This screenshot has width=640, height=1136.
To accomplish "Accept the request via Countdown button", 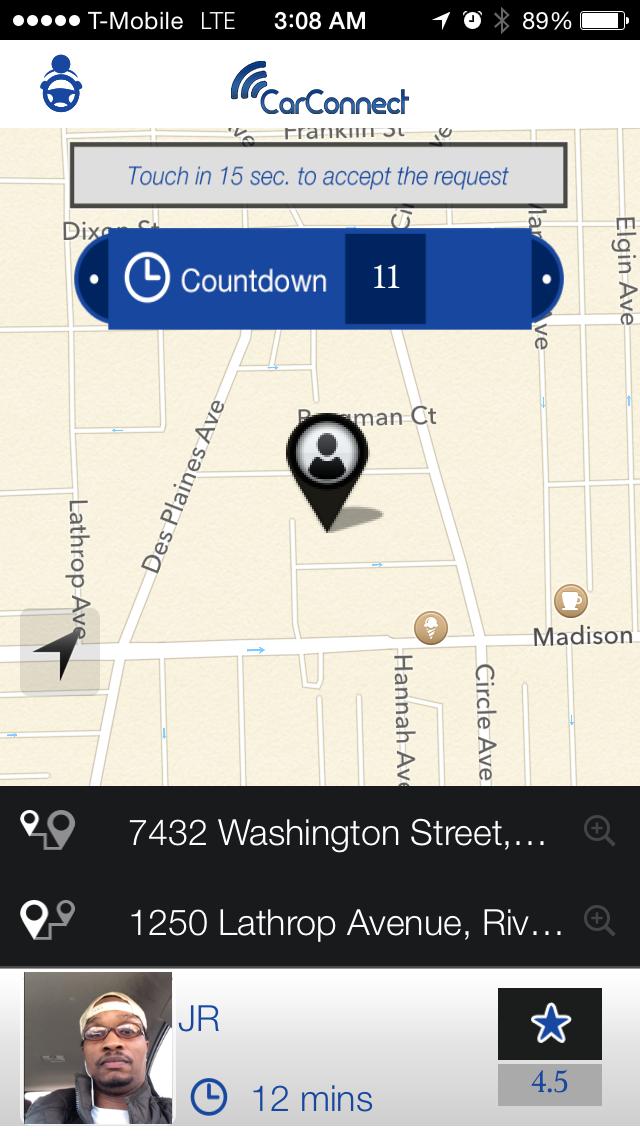I will click(319, 279).
